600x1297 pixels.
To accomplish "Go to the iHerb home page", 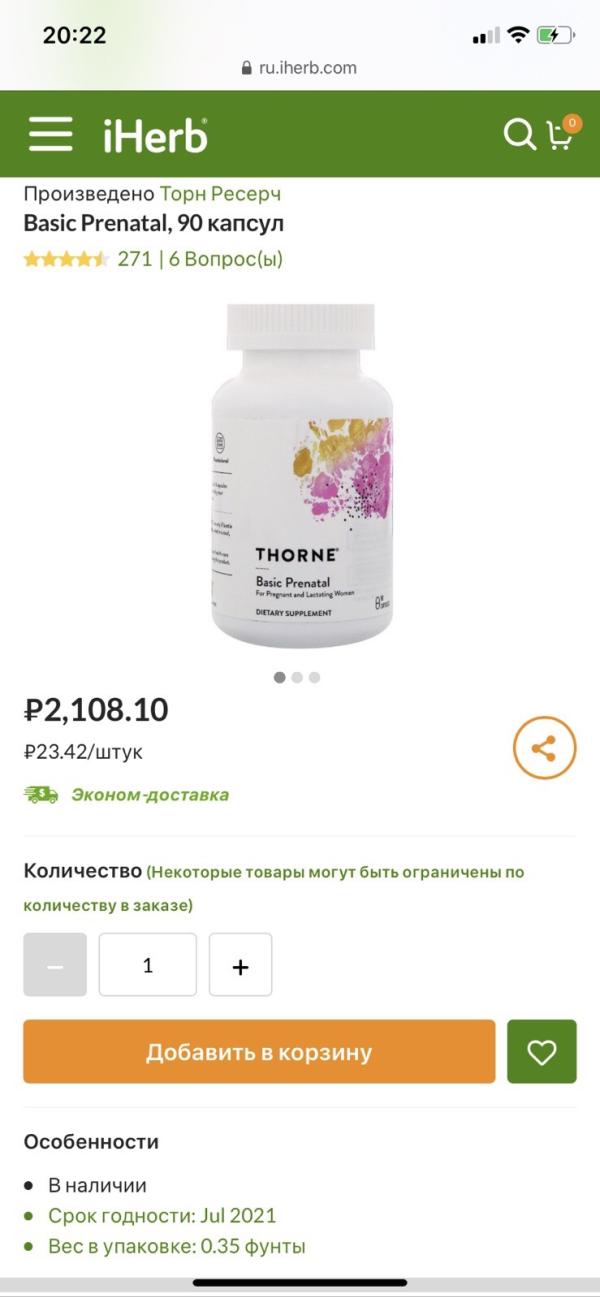I will tap(155, 135).
